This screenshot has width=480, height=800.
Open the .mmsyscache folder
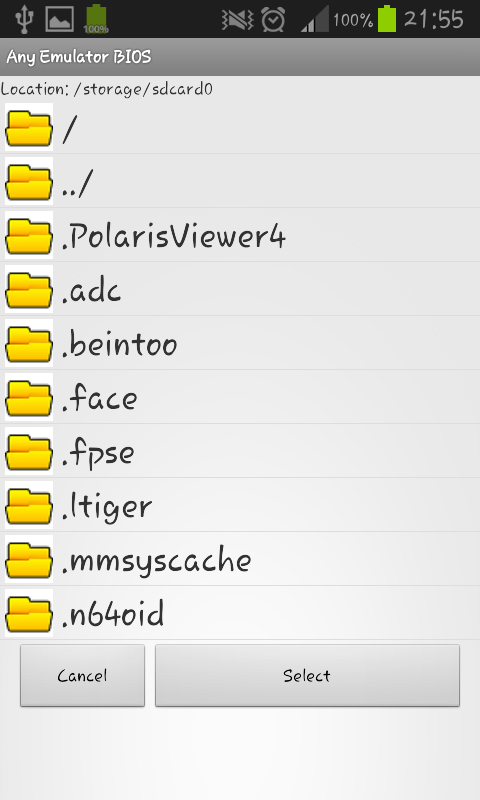(x=240, y=559)
